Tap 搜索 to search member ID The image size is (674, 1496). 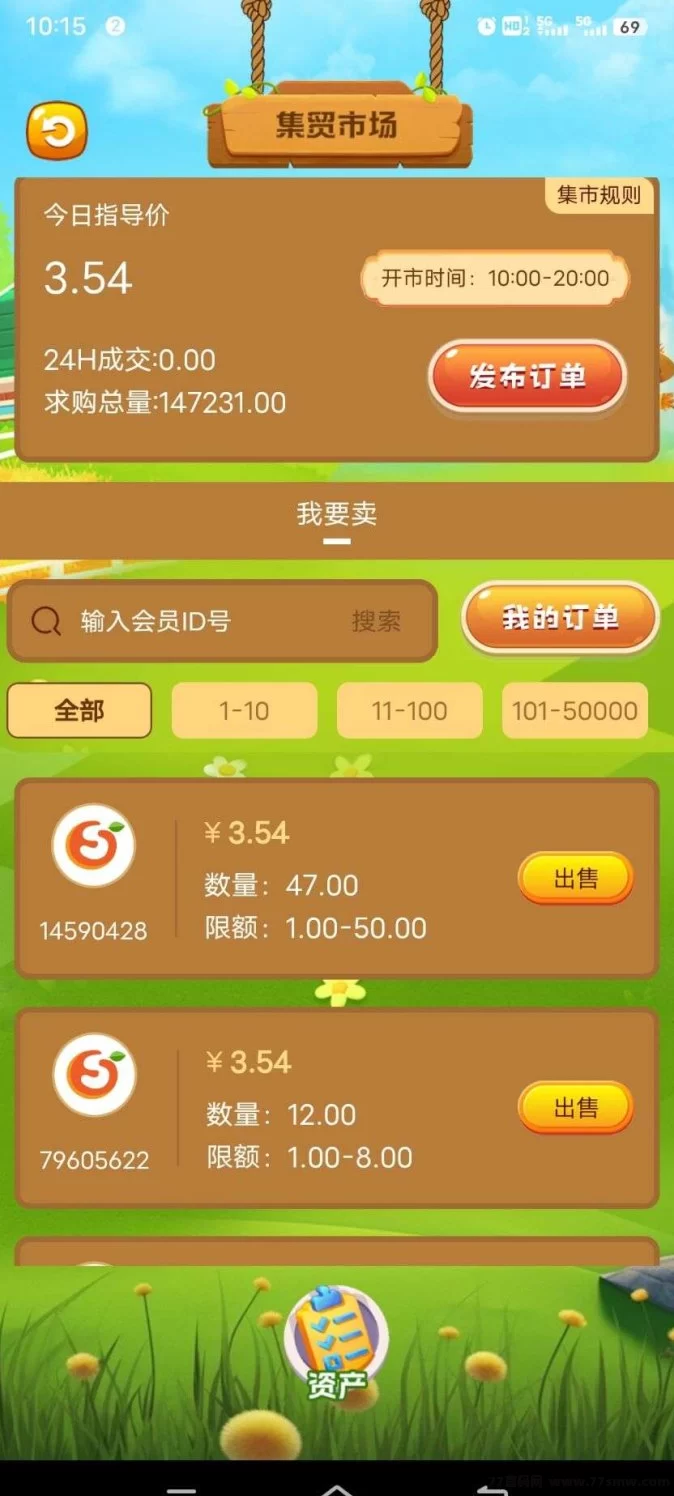[376, 621]
